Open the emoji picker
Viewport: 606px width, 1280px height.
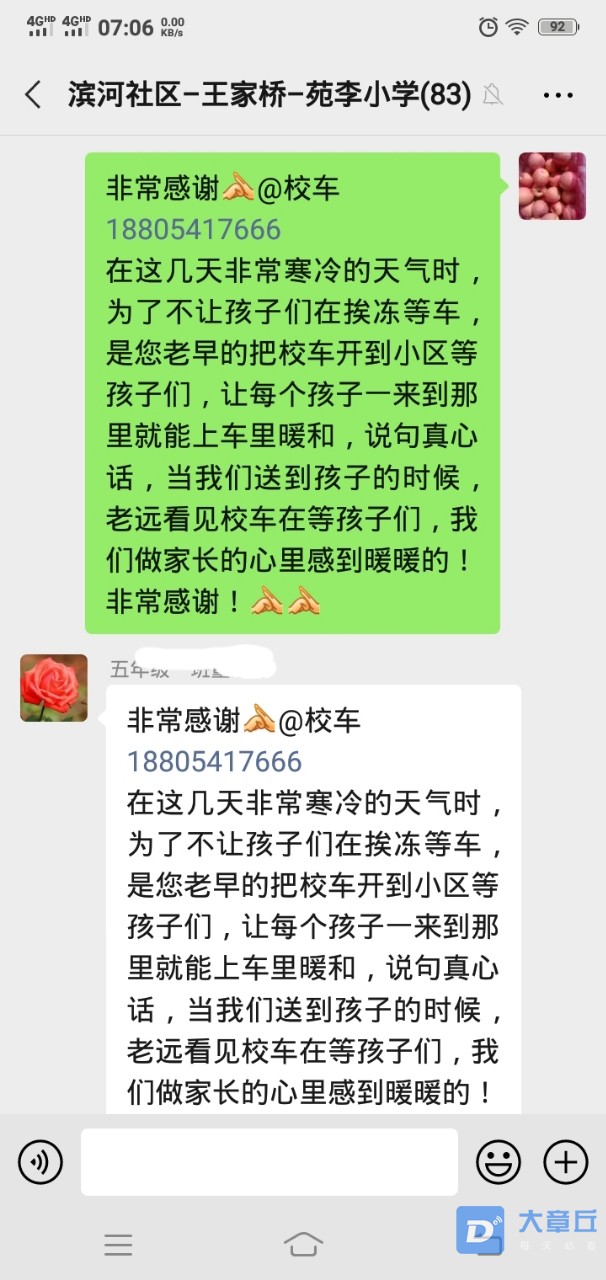498,1162
